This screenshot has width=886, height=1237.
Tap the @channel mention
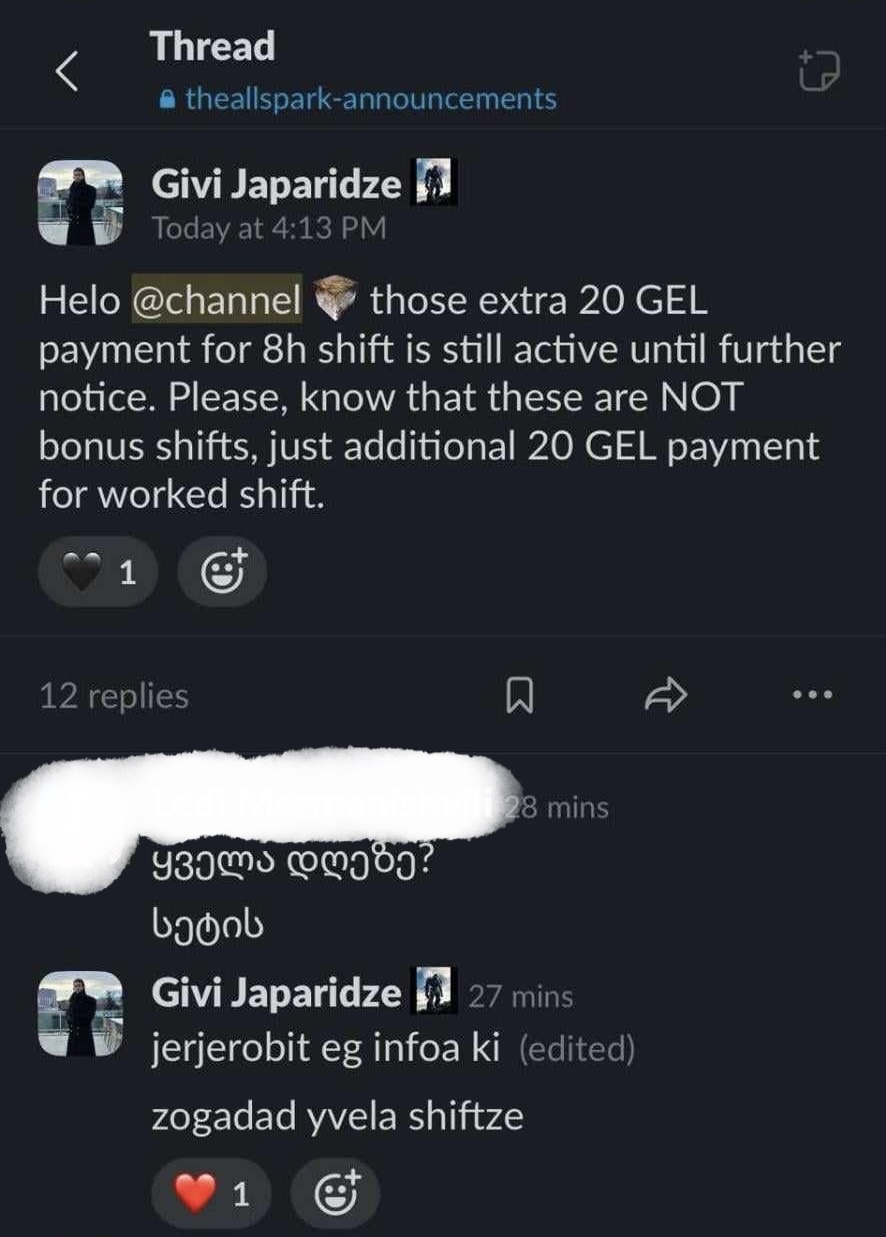[217, 300]
